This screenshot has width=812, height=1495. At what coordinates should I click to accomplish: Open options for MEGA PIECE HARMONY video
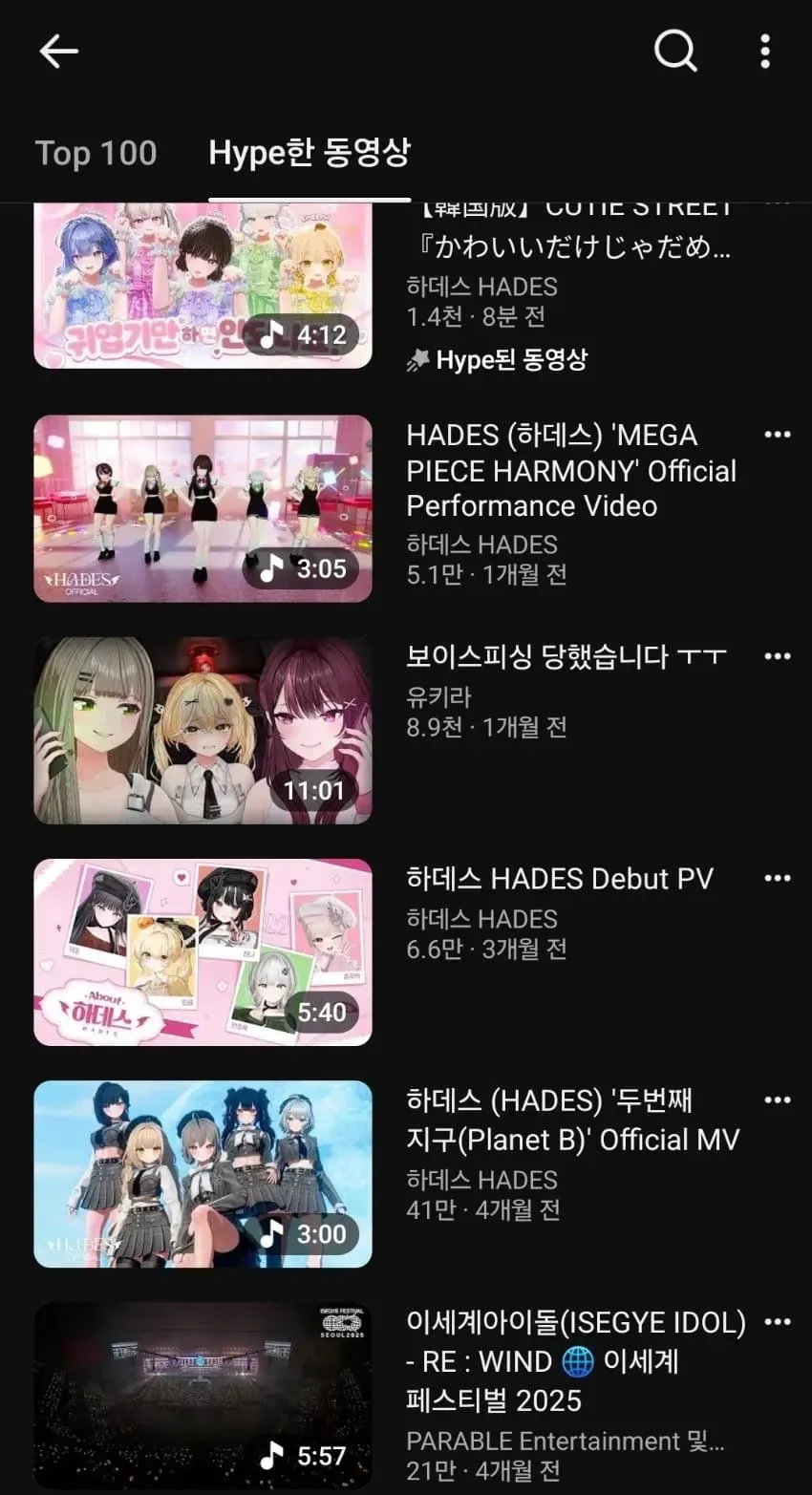(x=778, y=435)
